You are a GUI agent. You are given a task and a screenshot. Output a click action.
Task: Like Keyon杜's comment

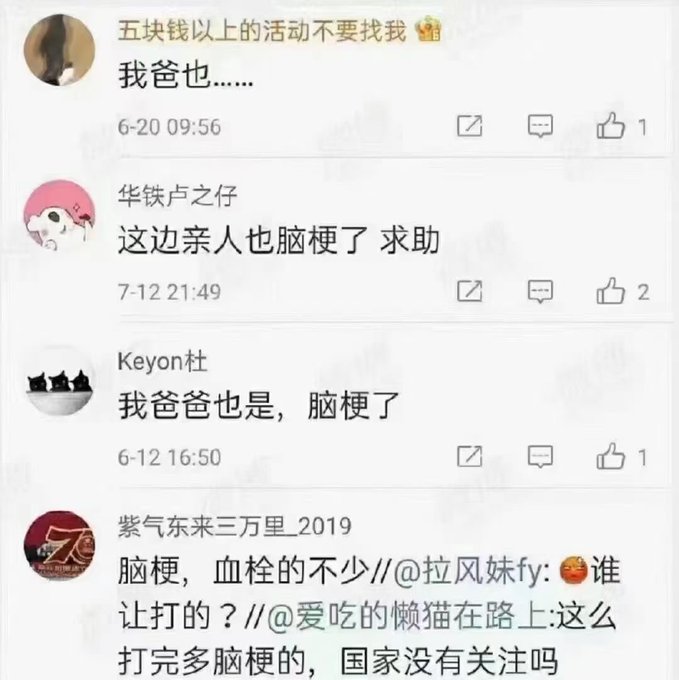tap(610, 457)
